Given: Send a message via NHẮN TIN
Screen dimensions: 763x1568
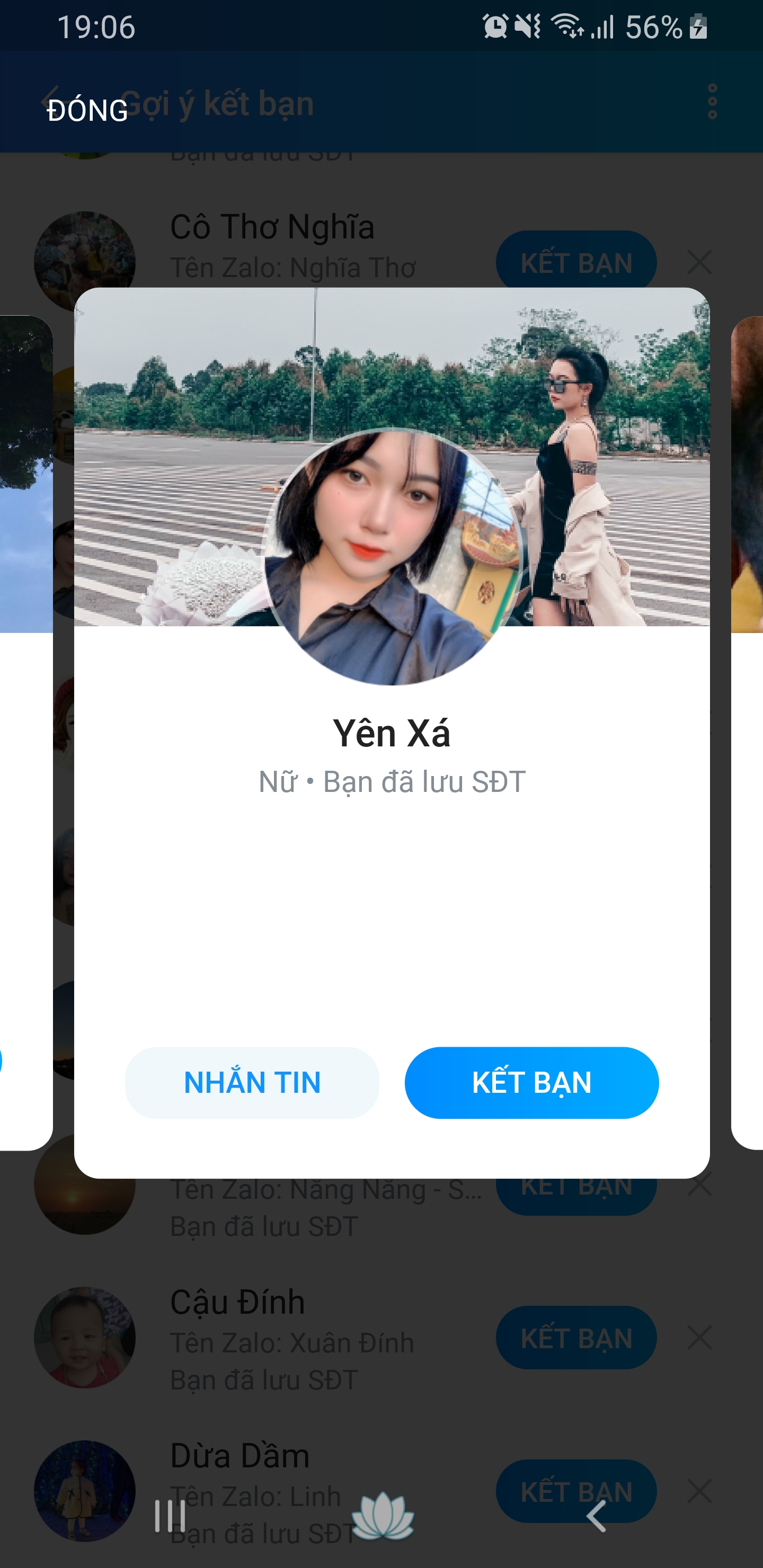Looking at the screenshot, I should (252, 1082).
